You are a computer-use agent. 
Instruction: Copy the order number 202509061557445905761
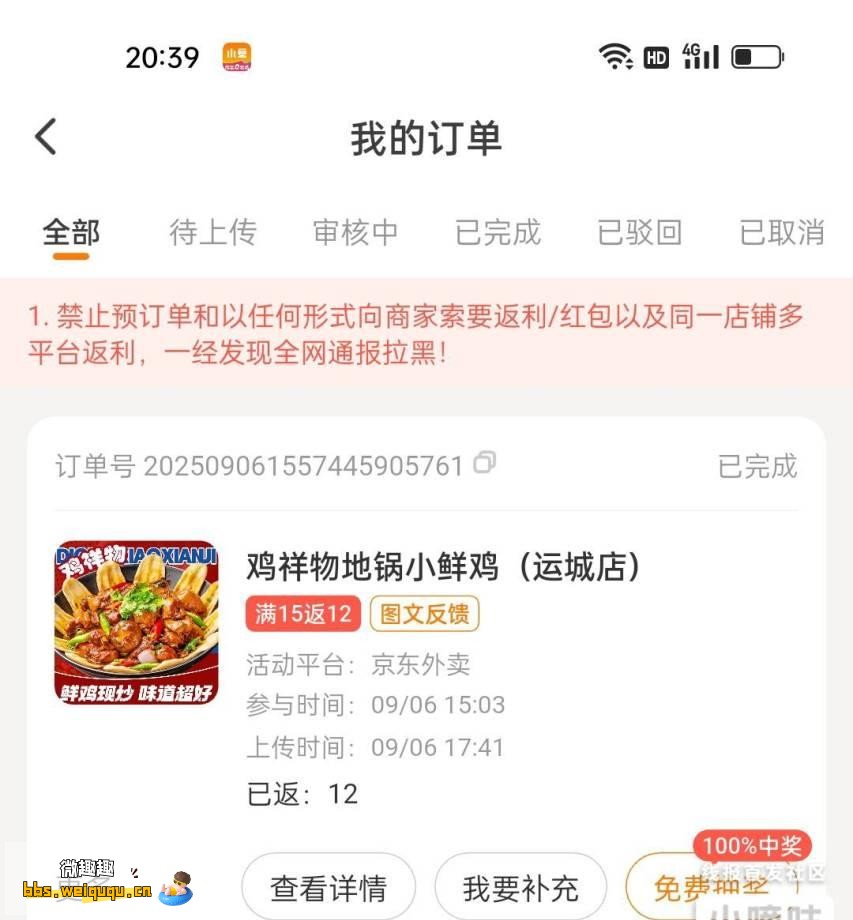[x=485, y=463]
